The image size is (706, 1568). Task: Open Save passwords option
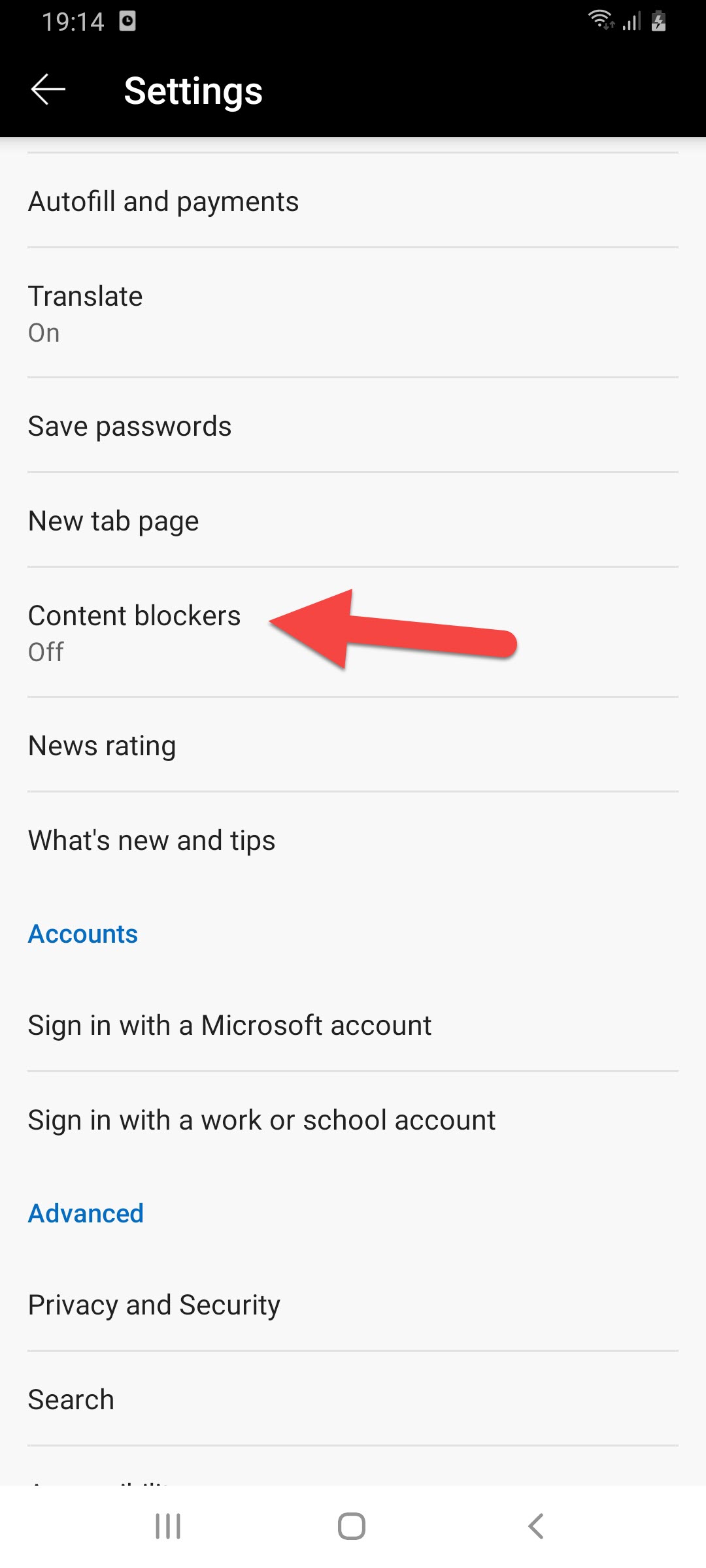pyautogui.click(x=129, y=426)
